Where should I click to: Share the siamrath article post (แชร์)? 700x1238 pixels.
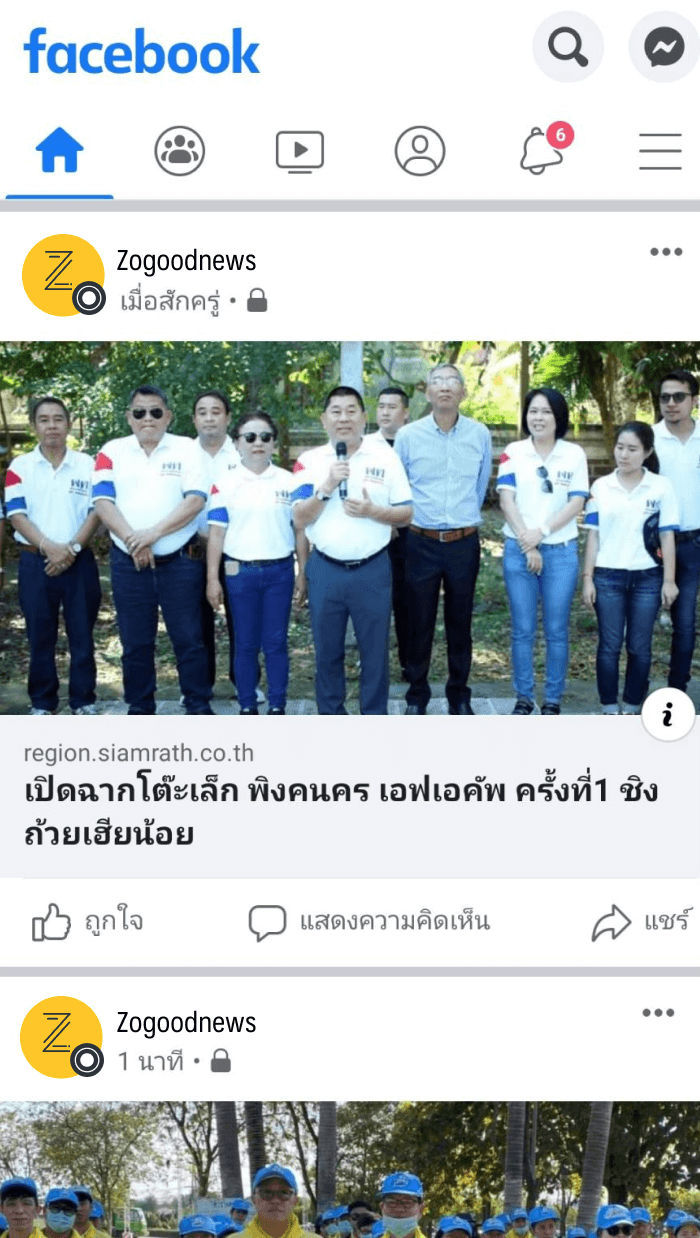point(640,922)
